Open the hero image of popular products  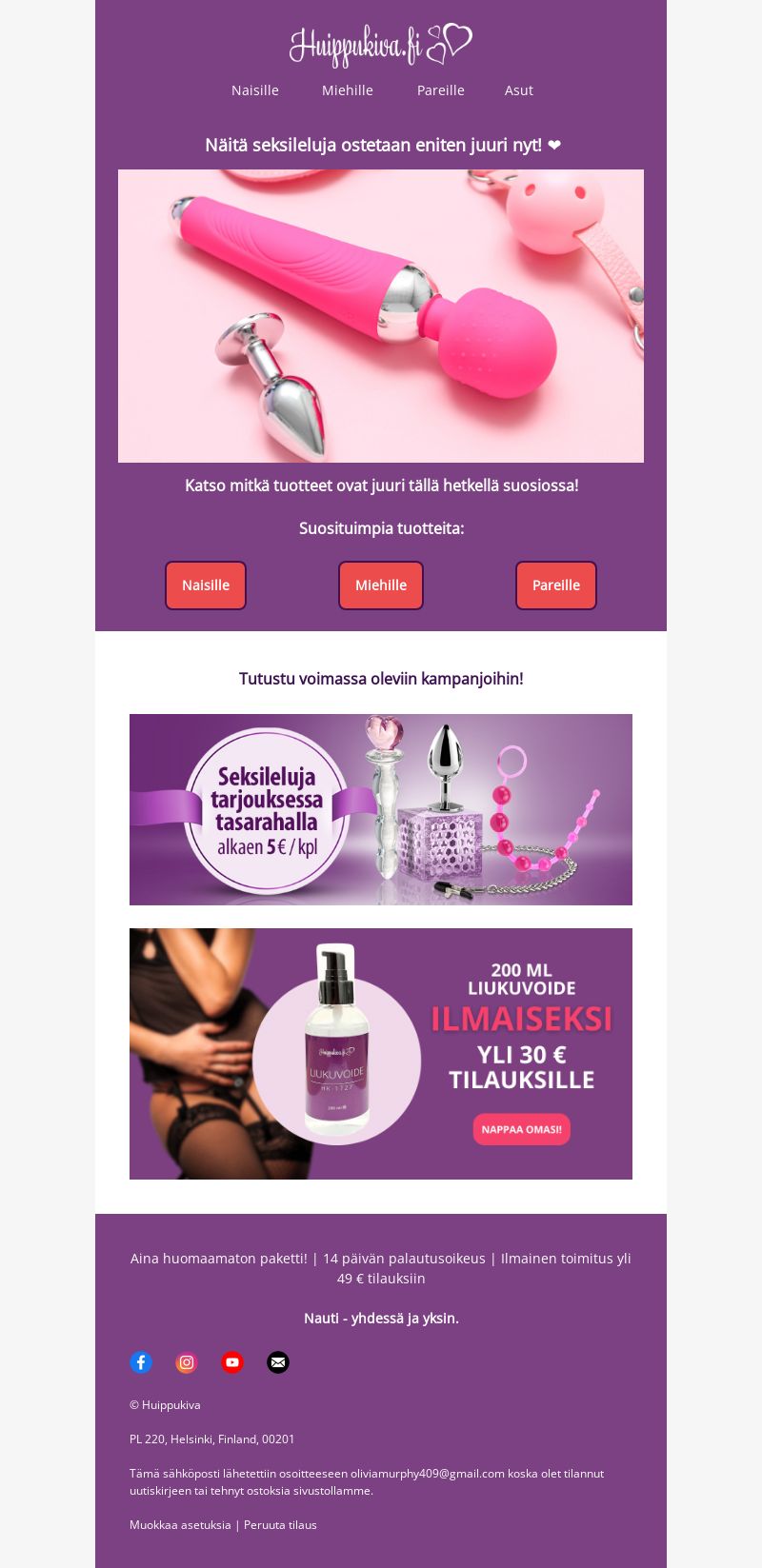[x=381, y=316]
